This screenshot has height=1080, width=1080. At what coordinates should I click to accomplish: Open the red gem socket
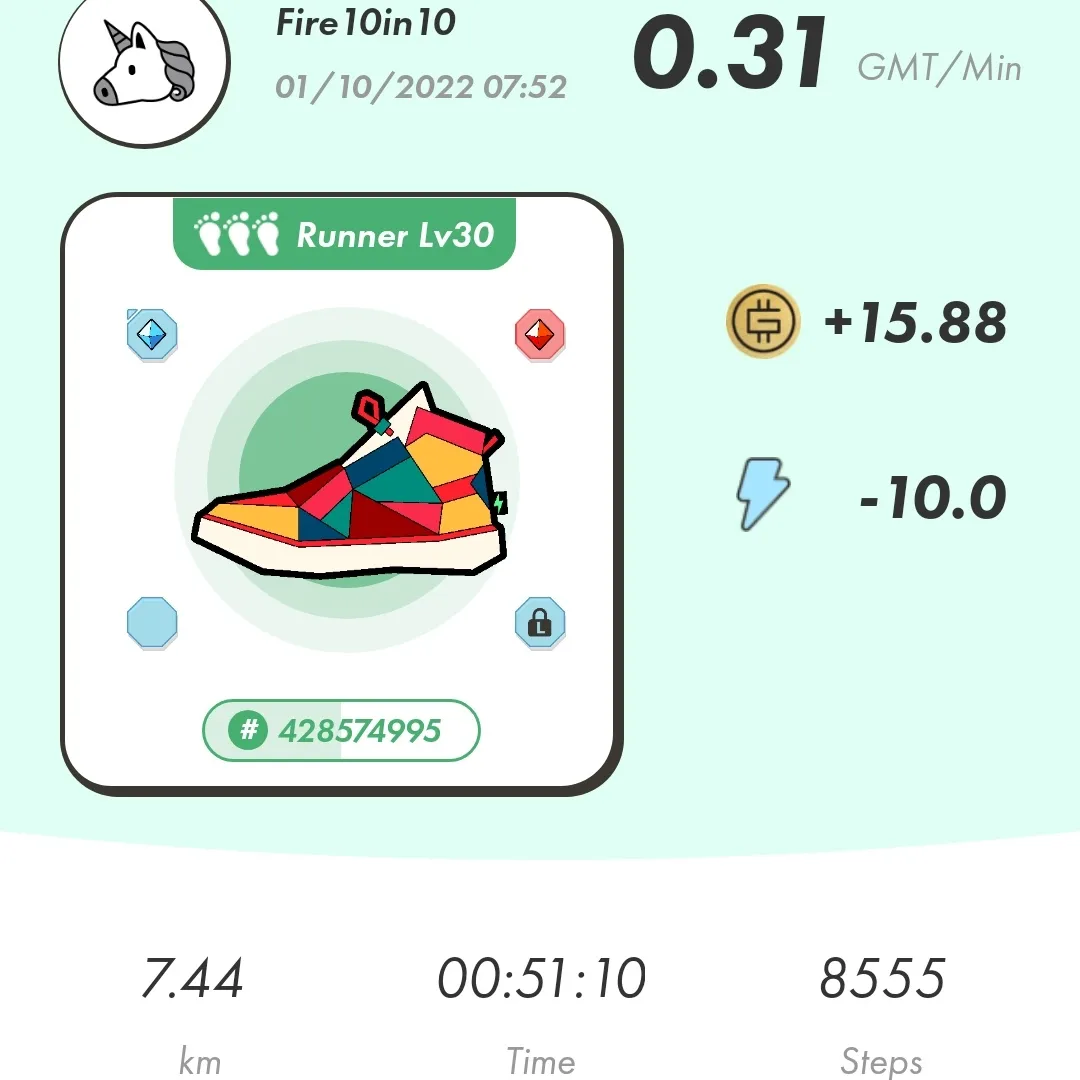click(x=540, y=335)
